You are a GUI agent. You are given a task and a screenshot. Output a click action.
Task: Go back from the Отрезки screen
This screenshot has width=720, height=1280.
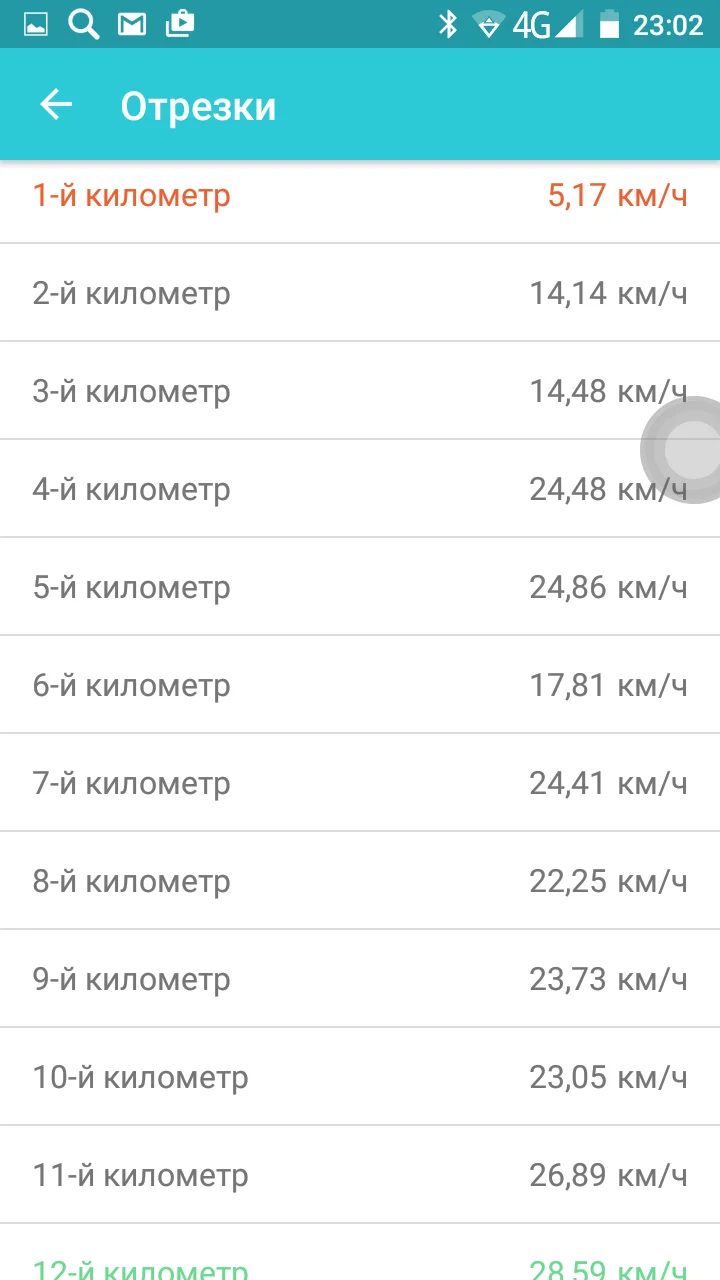click(x=56, y=105)
